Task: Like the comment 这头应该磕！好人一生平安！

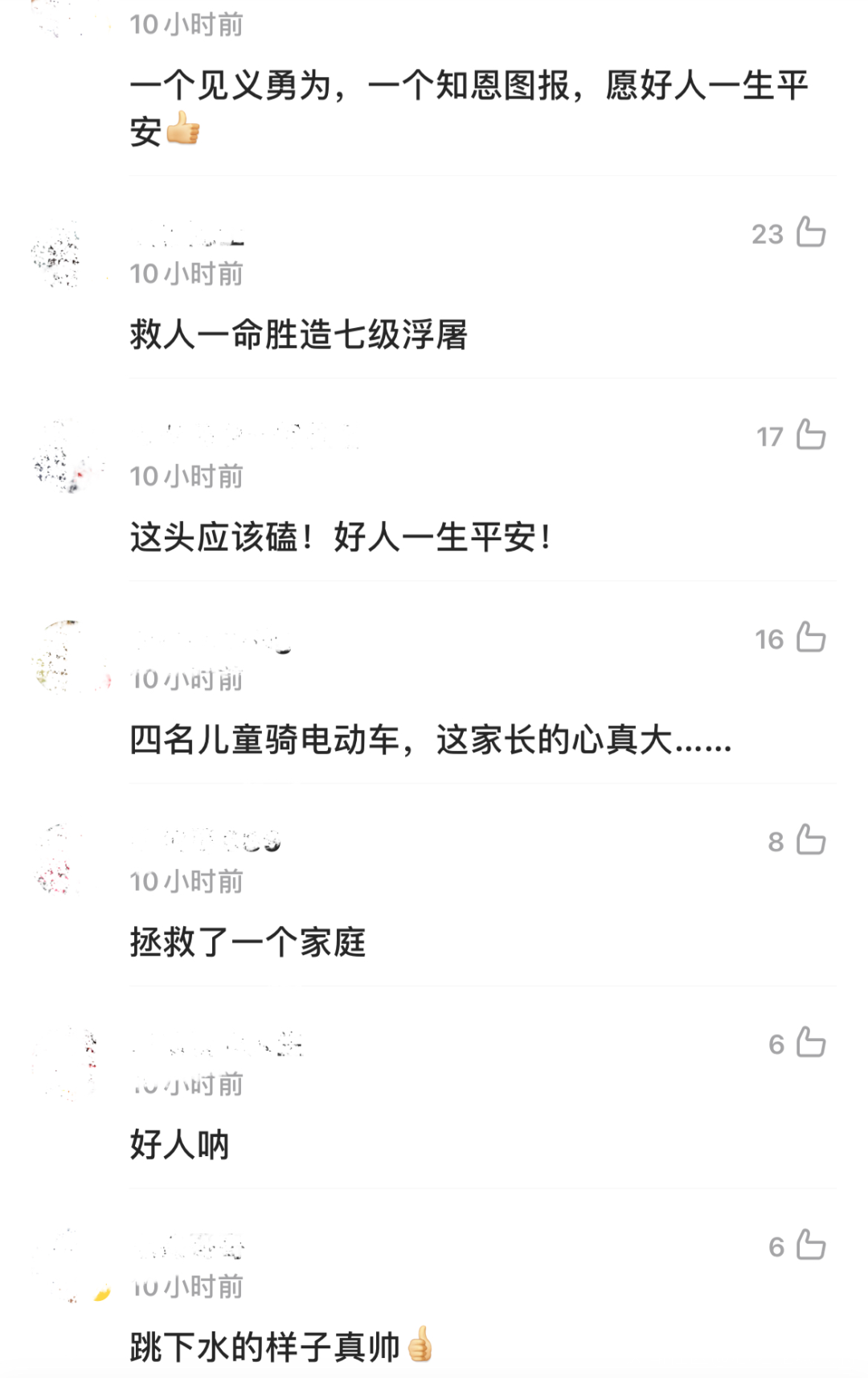Action: [810, 436]
